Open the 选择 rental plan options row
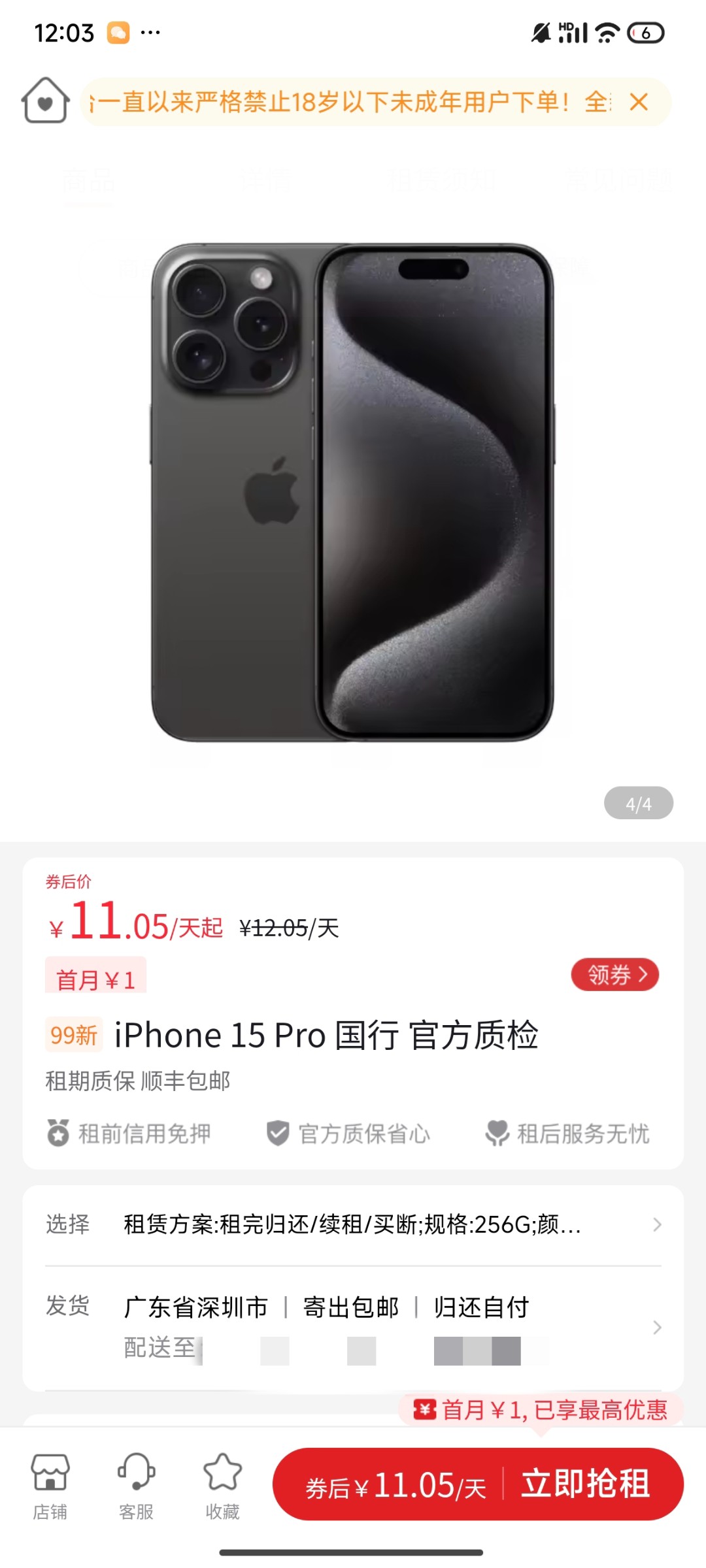Image resolution: width=706 pixels, height=1568 pixels. coord(353,1224)
